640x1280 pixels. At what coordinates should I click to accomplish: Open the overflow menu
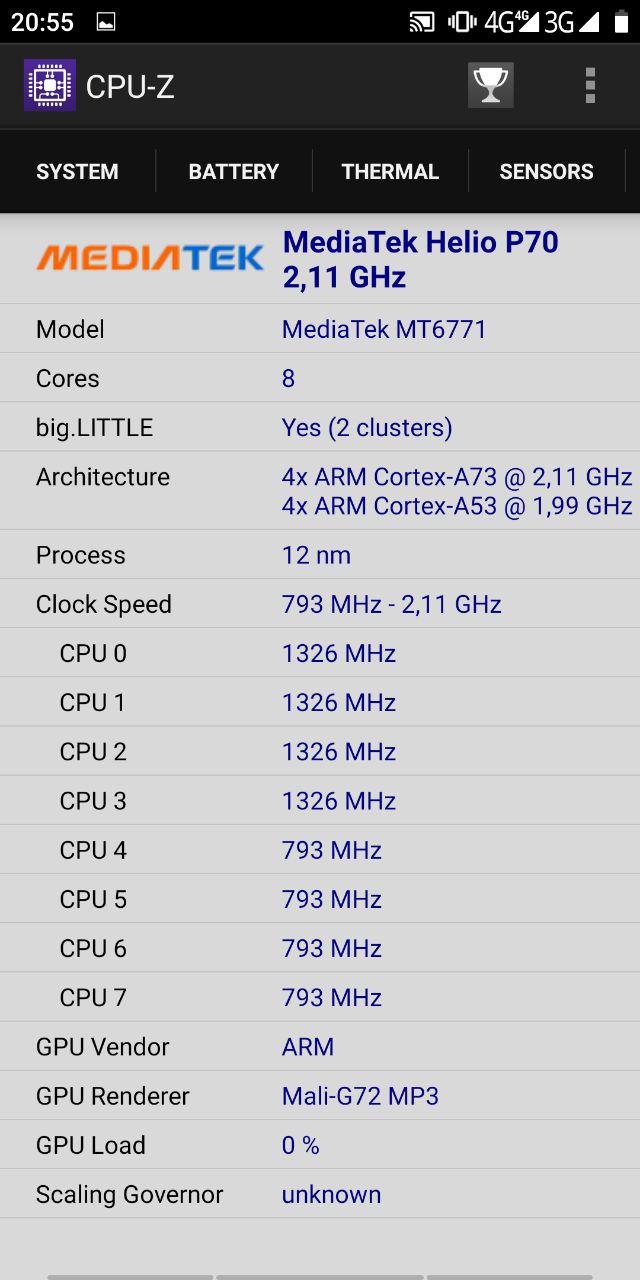pos(590,86)
